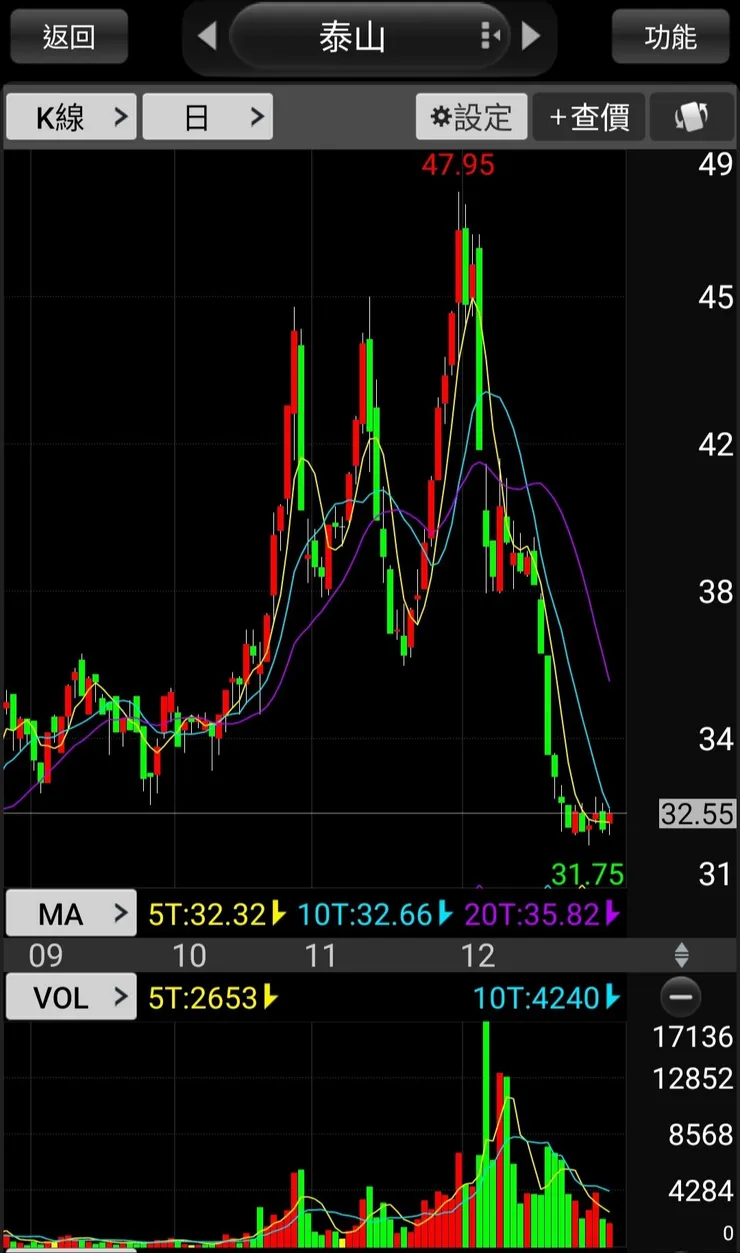Open chart 設定 settings
The width and height of the screenshot is (740, 1253).
471,118
